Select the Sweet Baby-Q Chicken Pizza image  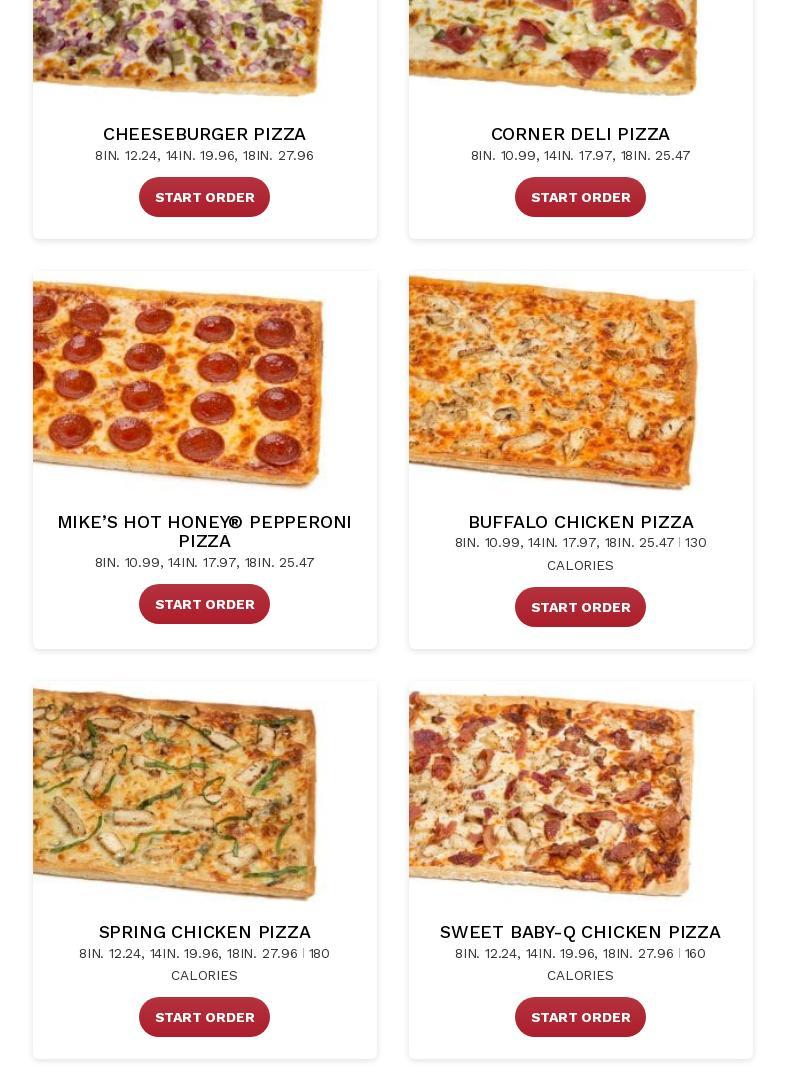[553, 793]
